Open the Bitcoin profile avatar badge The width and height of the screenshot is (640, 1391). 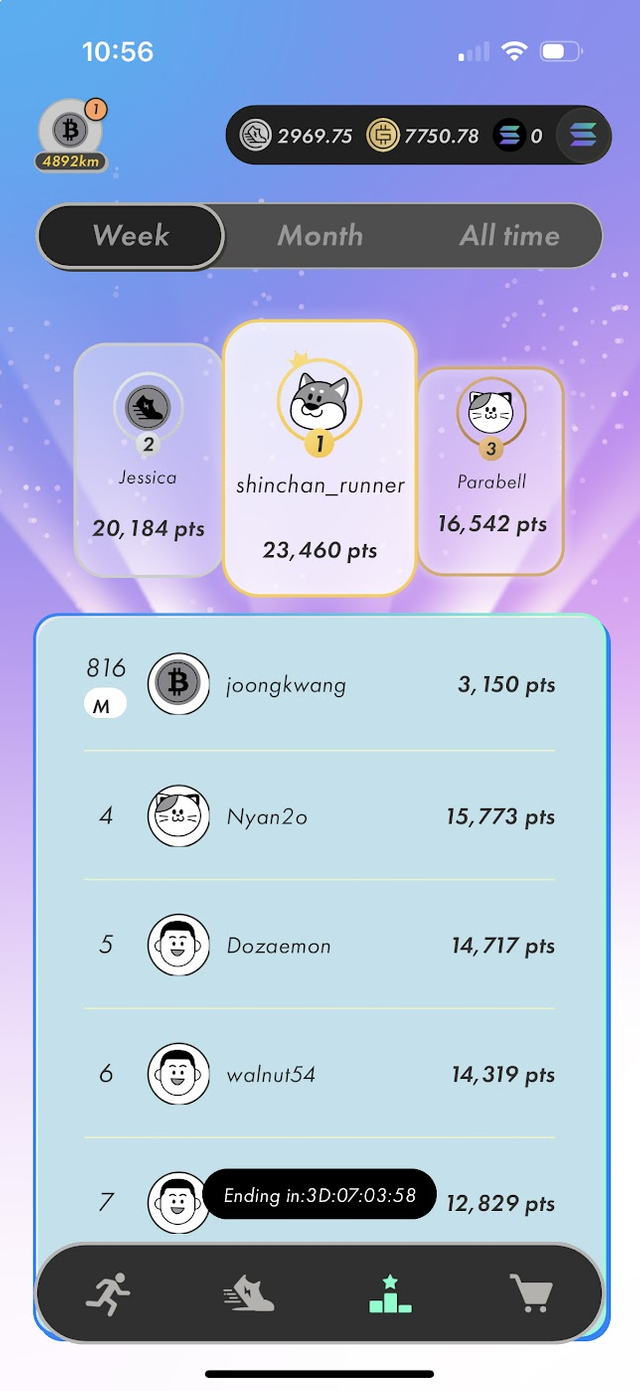tap(70, 132)
